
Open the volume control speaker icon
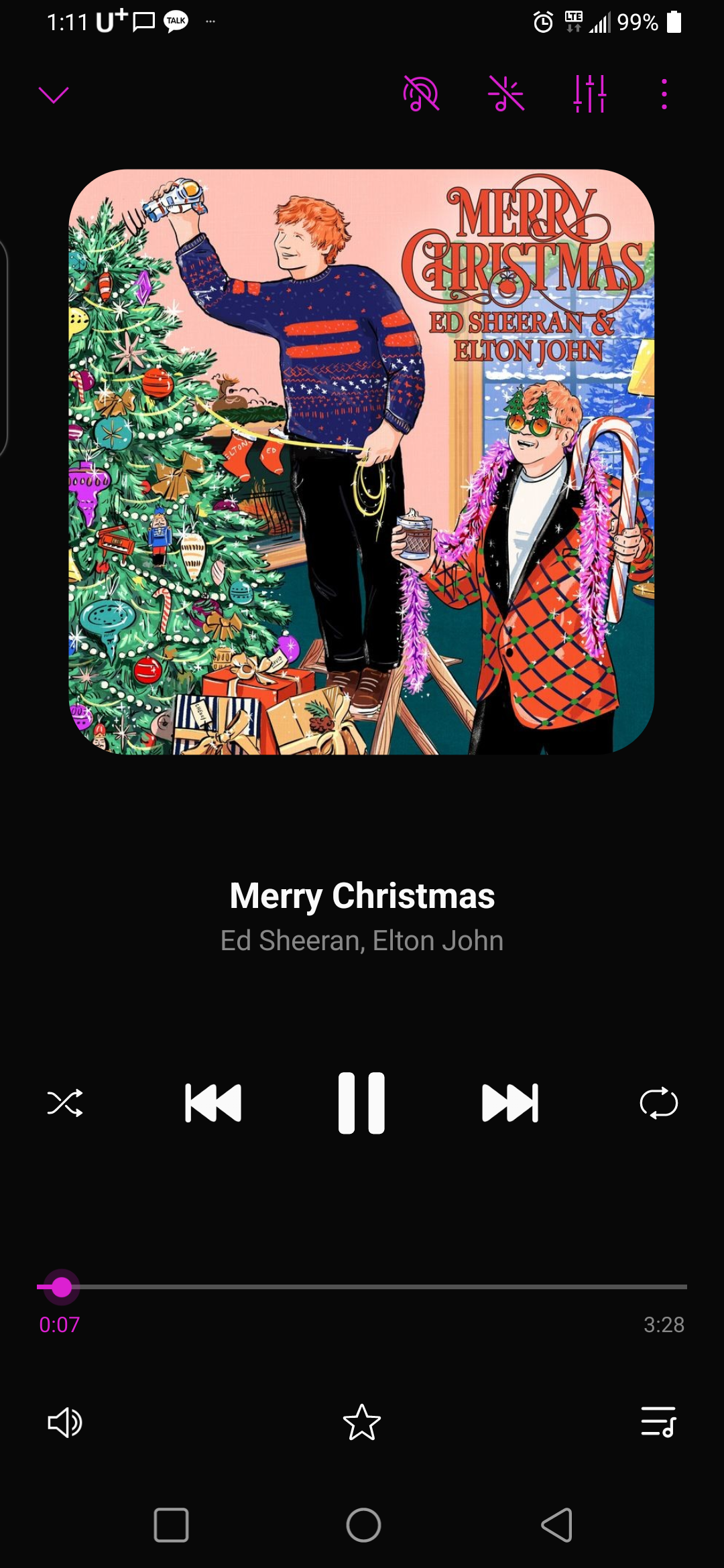(x=65, y=1423)
